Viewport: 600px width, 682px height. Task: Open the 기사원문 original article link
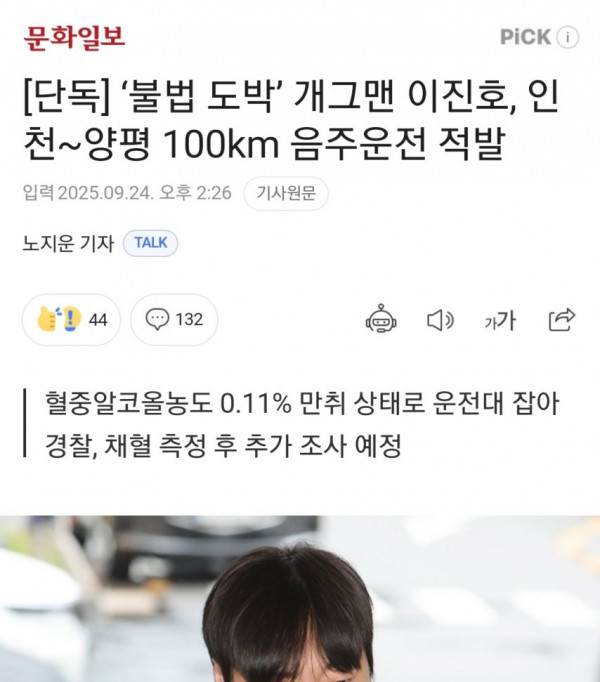[x=285, y=193]
